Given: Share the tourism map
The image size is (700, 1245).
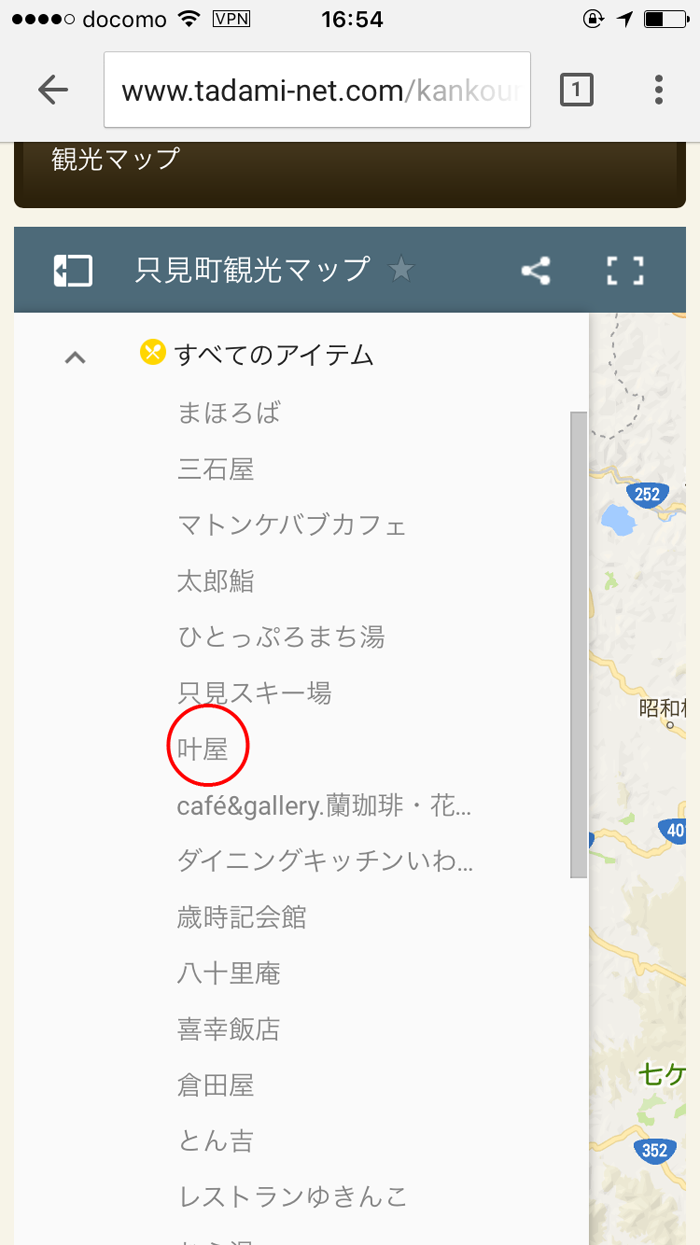Looking at the screenshot, I should pyautogui.click(x=536, y=271).
